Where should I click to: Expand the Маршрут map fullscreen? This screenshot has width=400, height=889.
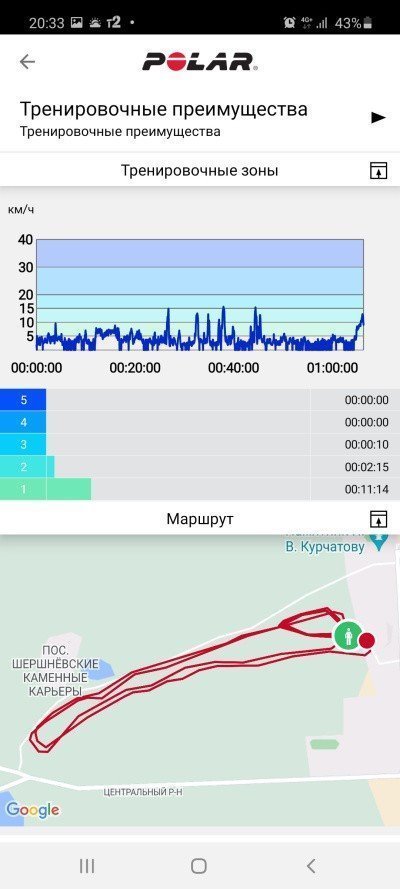point(378,518)
